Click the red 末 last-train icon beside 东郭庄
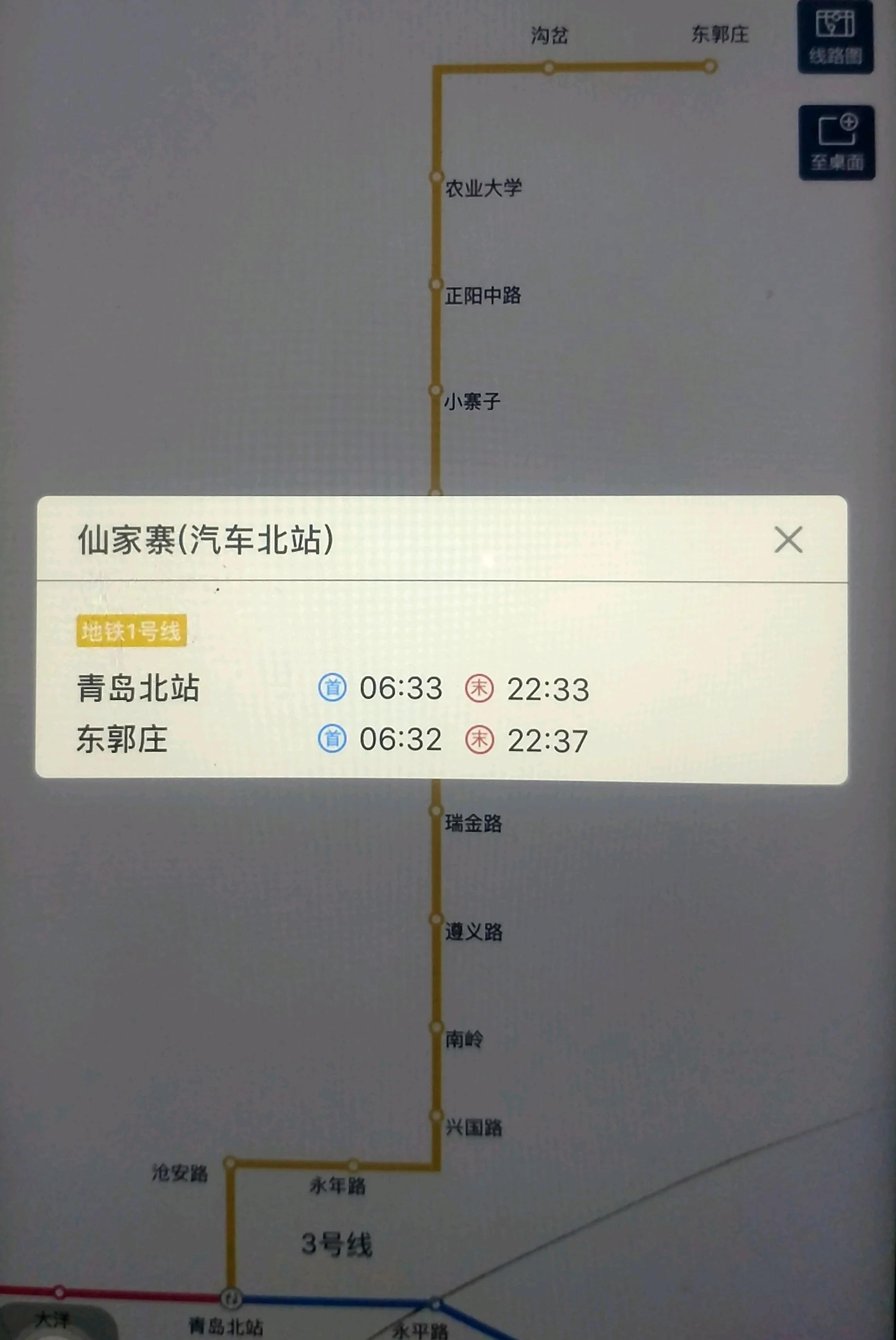Viewport: 896px width, 1340px height. coord(480,739)
